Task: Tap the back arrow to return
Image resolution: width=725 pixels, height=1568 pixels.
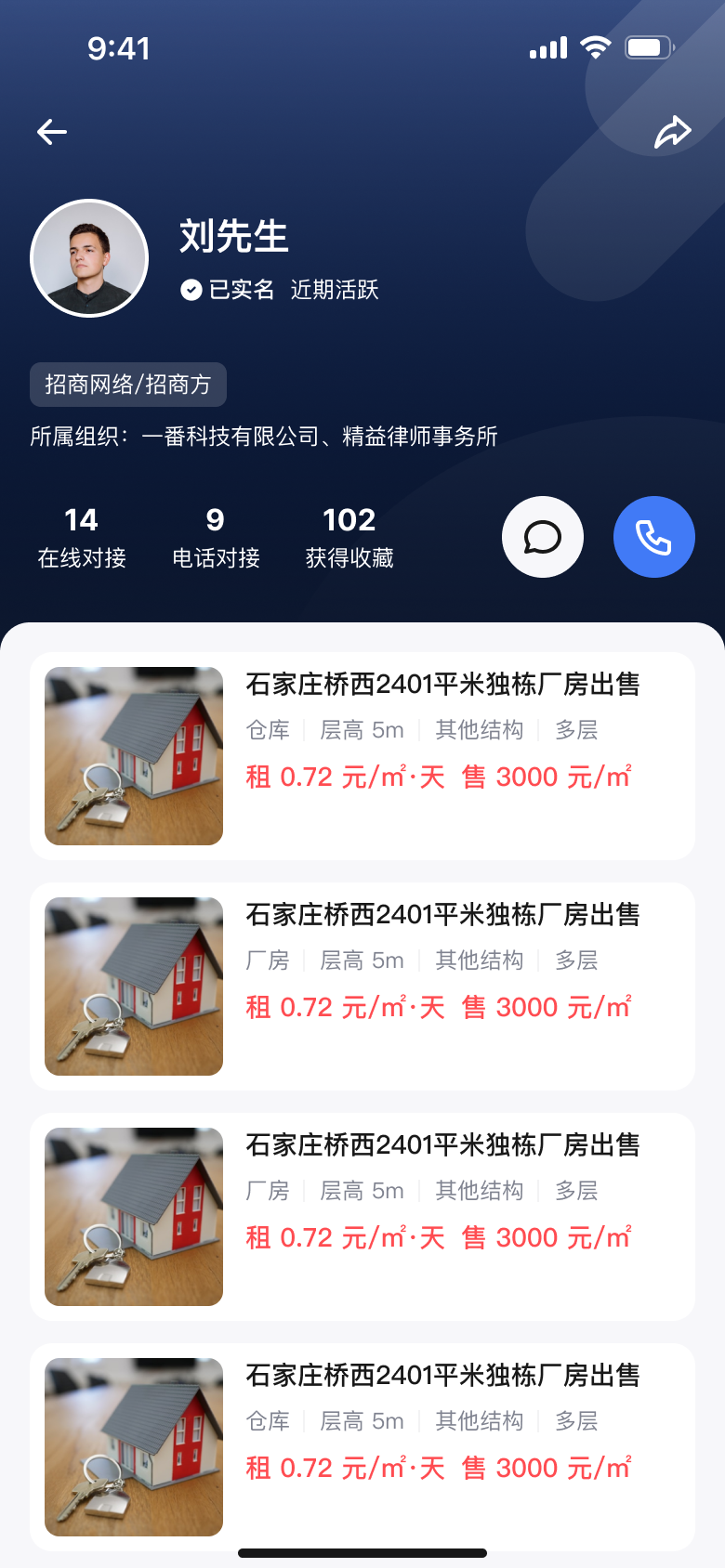Action: pyautogui.click(x=51, y=131)
